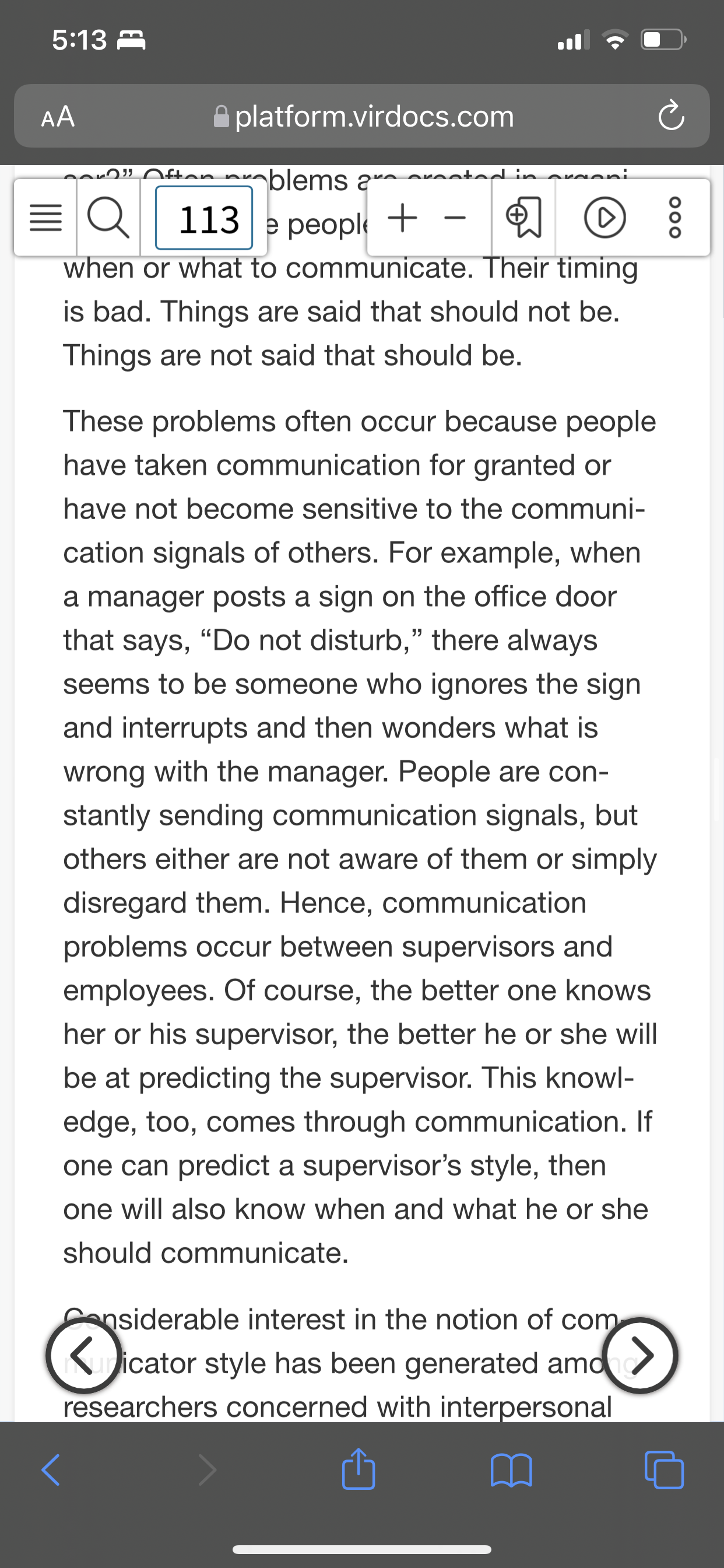Go to the previous book page

click(x=84, y=1356)
